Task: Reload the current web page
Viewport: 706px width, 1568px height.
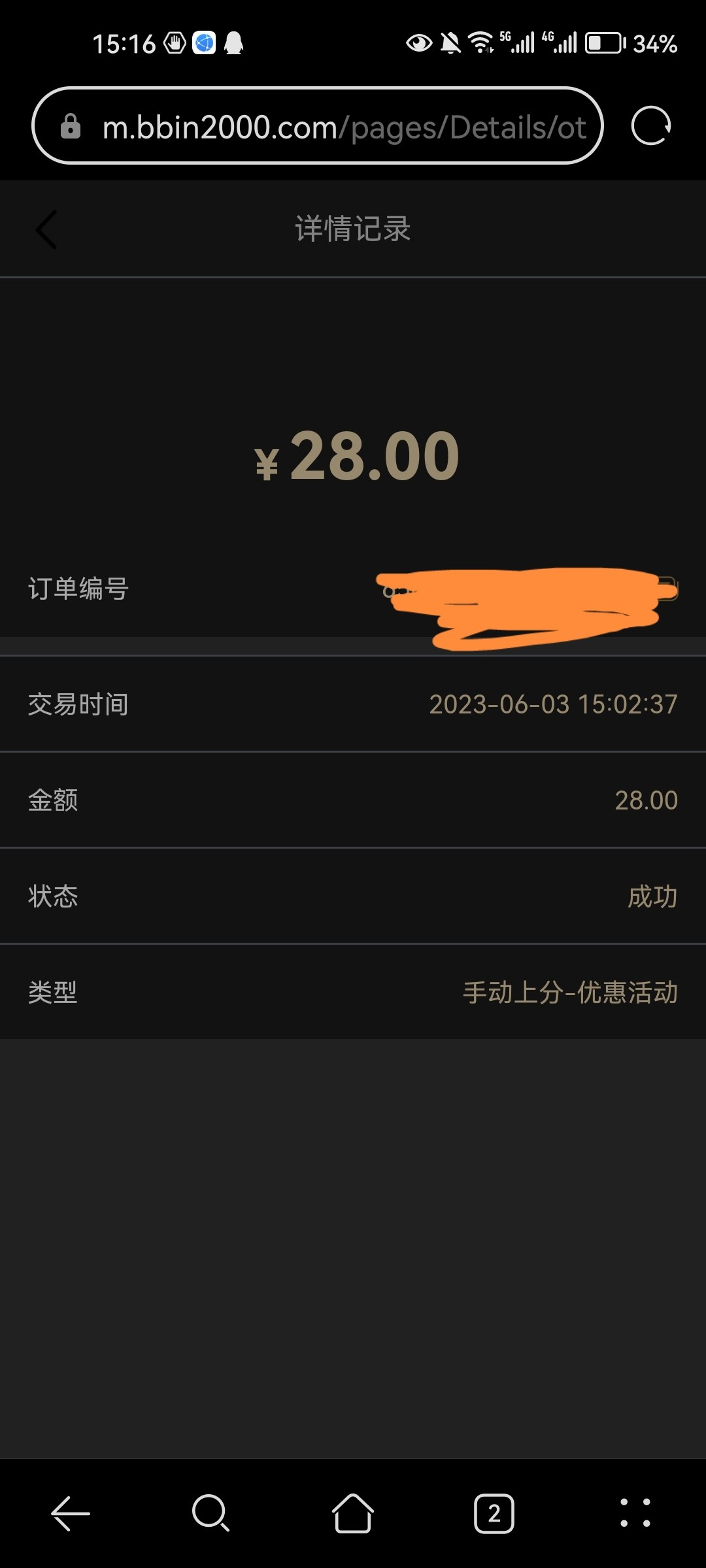Action: (x=650, y=125)
